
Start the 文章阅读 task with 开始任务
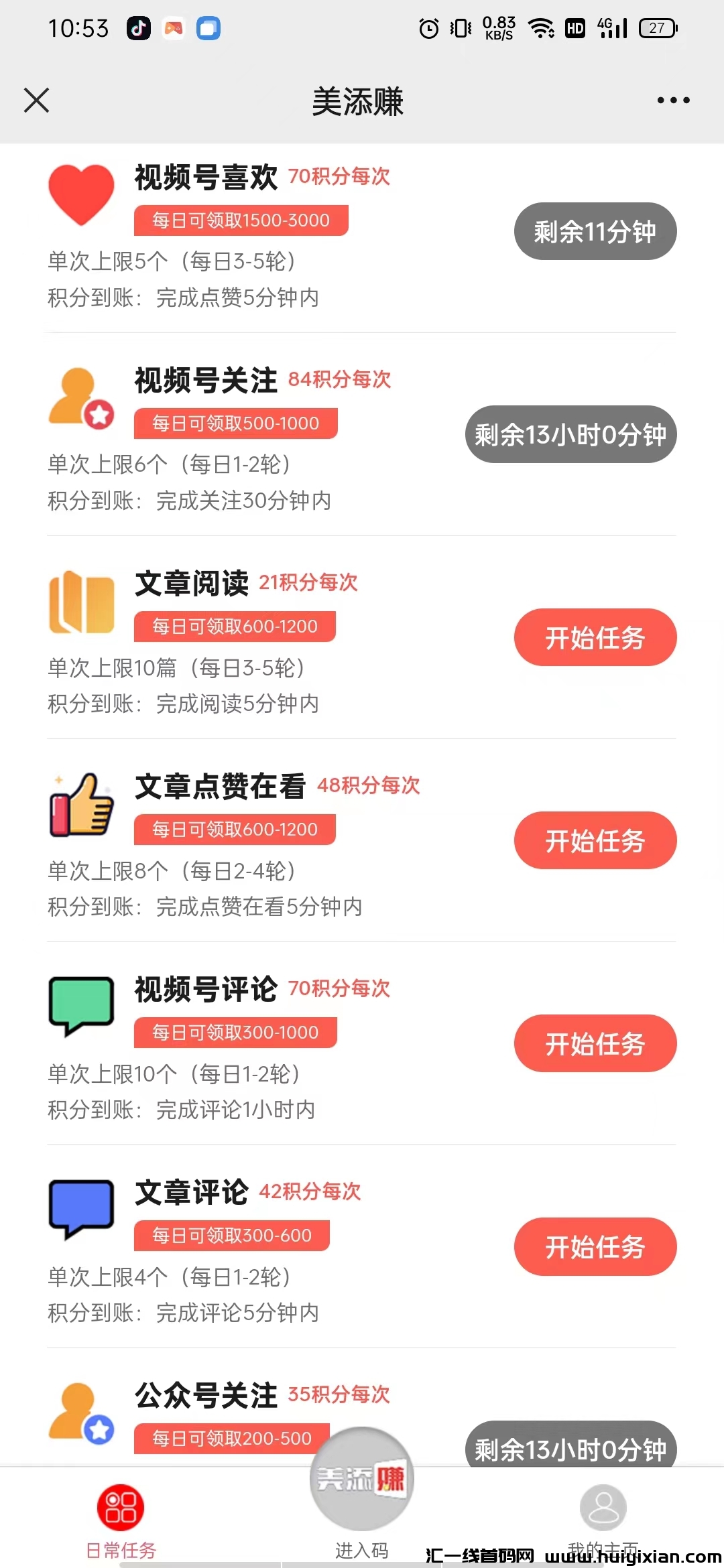[595, 638]
